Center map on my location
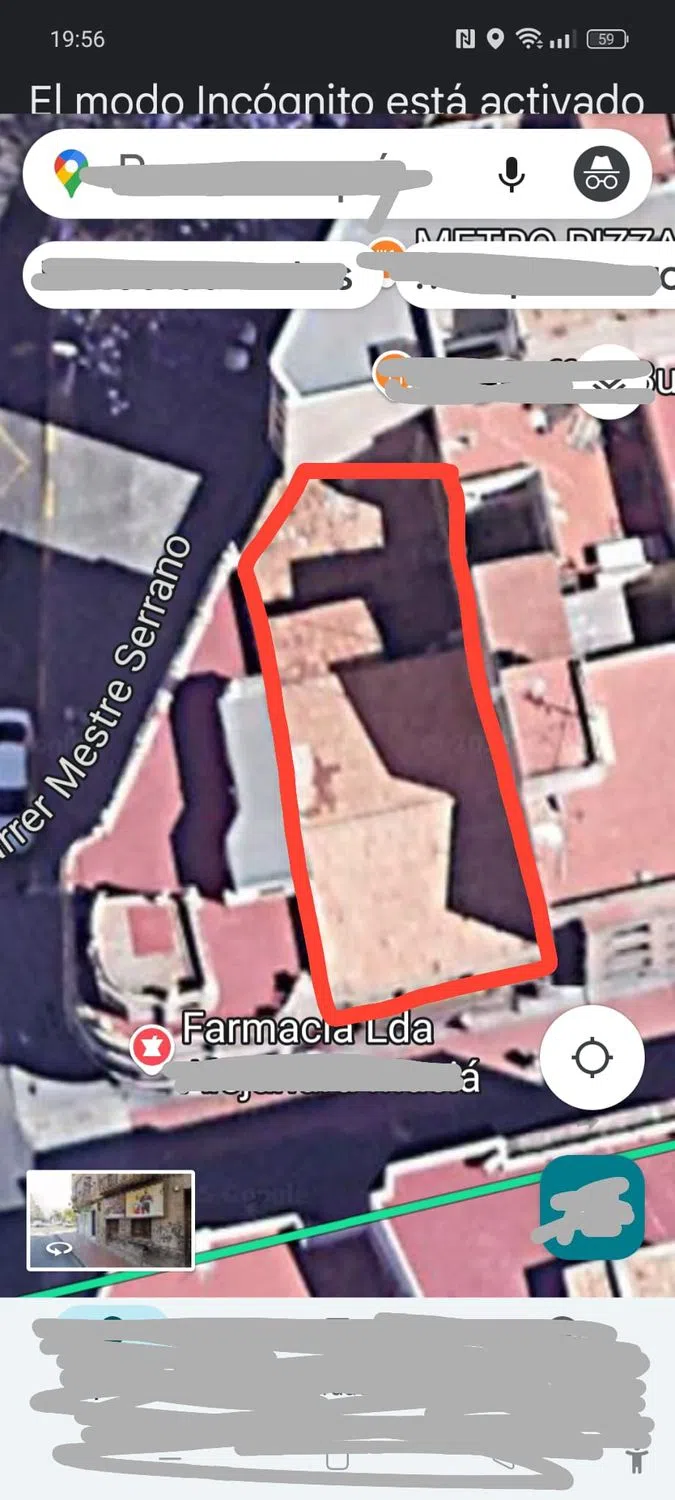This screenshot has width=675, height=1500. [592, 1057]
